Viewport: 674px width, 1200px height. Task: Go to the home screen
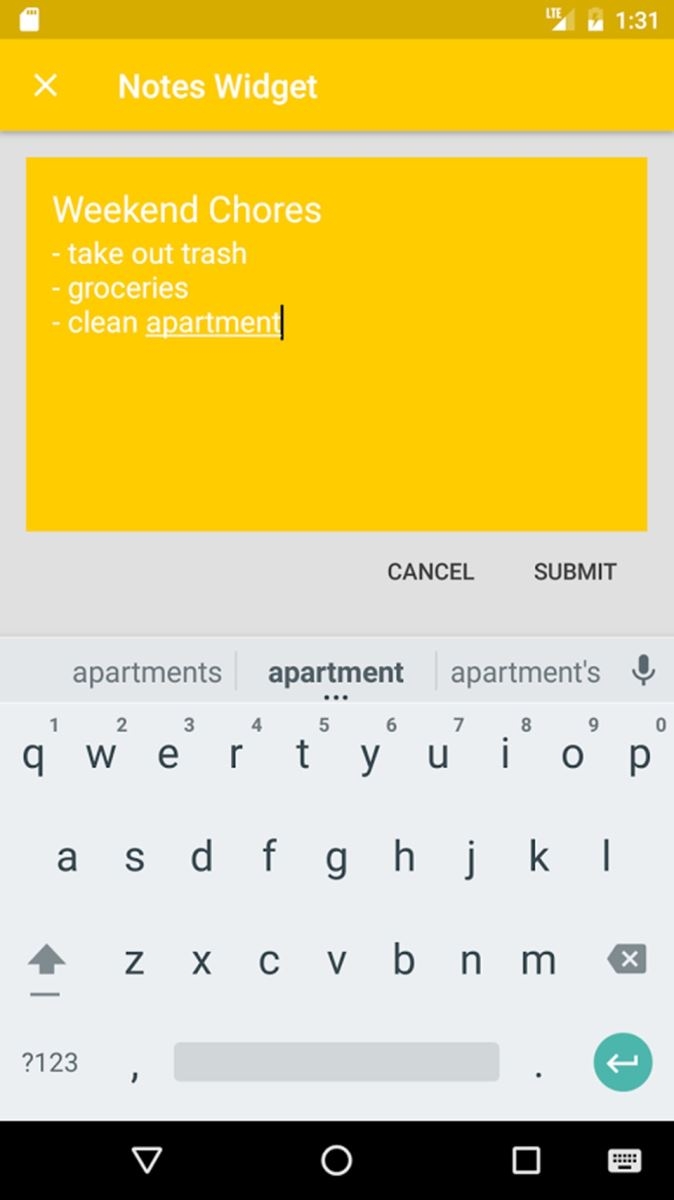(x=336, y=1160)
